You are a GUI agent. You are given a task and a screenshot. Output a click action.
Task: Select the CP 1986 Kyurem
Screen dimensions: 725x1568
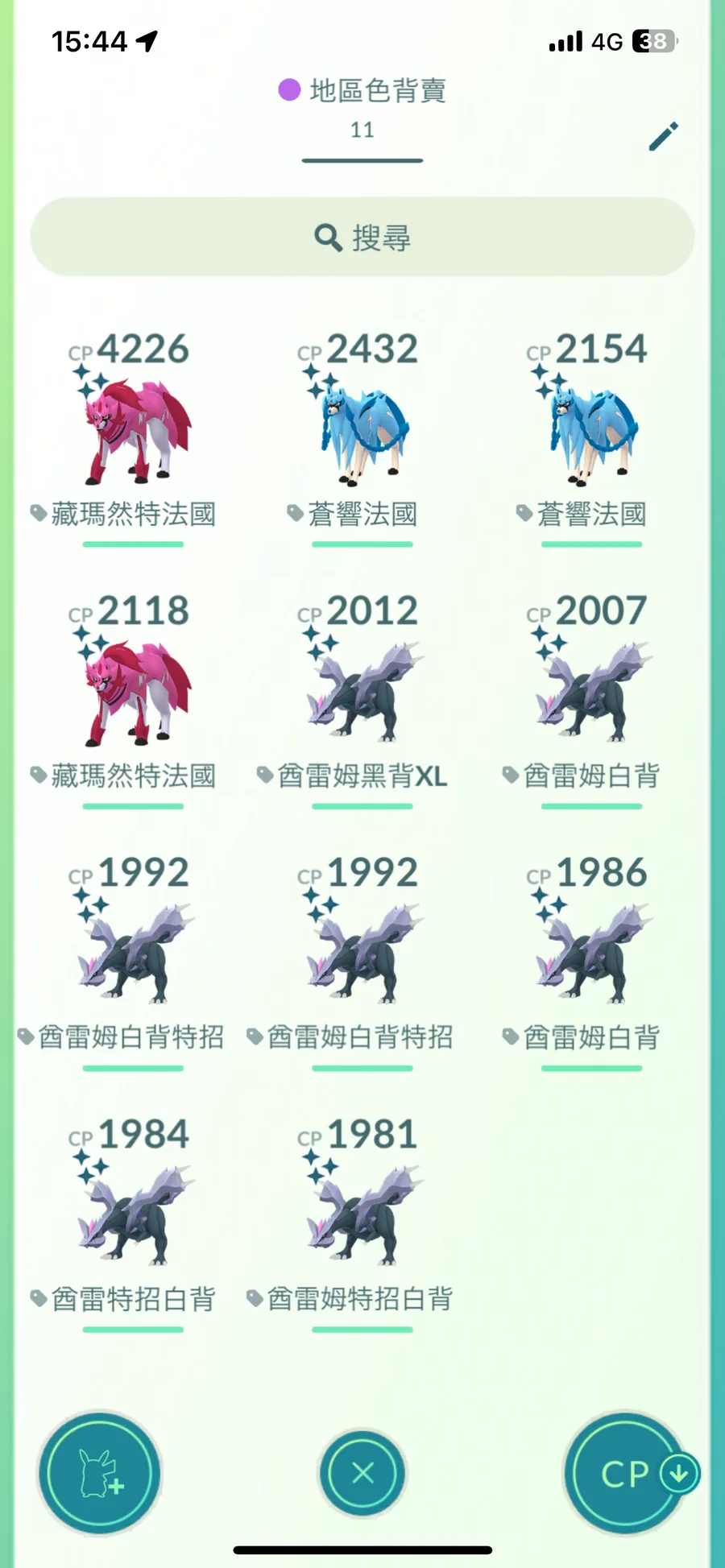point(590,958)
